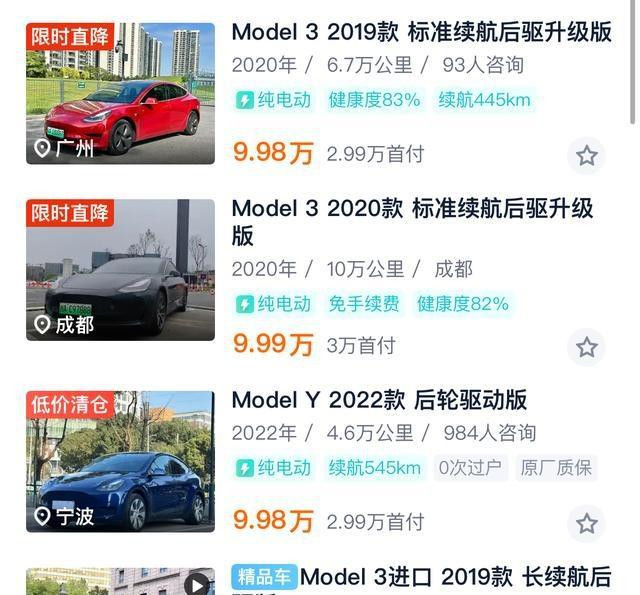Screen dimensions: 640x595
Task: Open the Model 3 2020款 listing in 成都
Action: pyautogui.click(x=412, y=221)
